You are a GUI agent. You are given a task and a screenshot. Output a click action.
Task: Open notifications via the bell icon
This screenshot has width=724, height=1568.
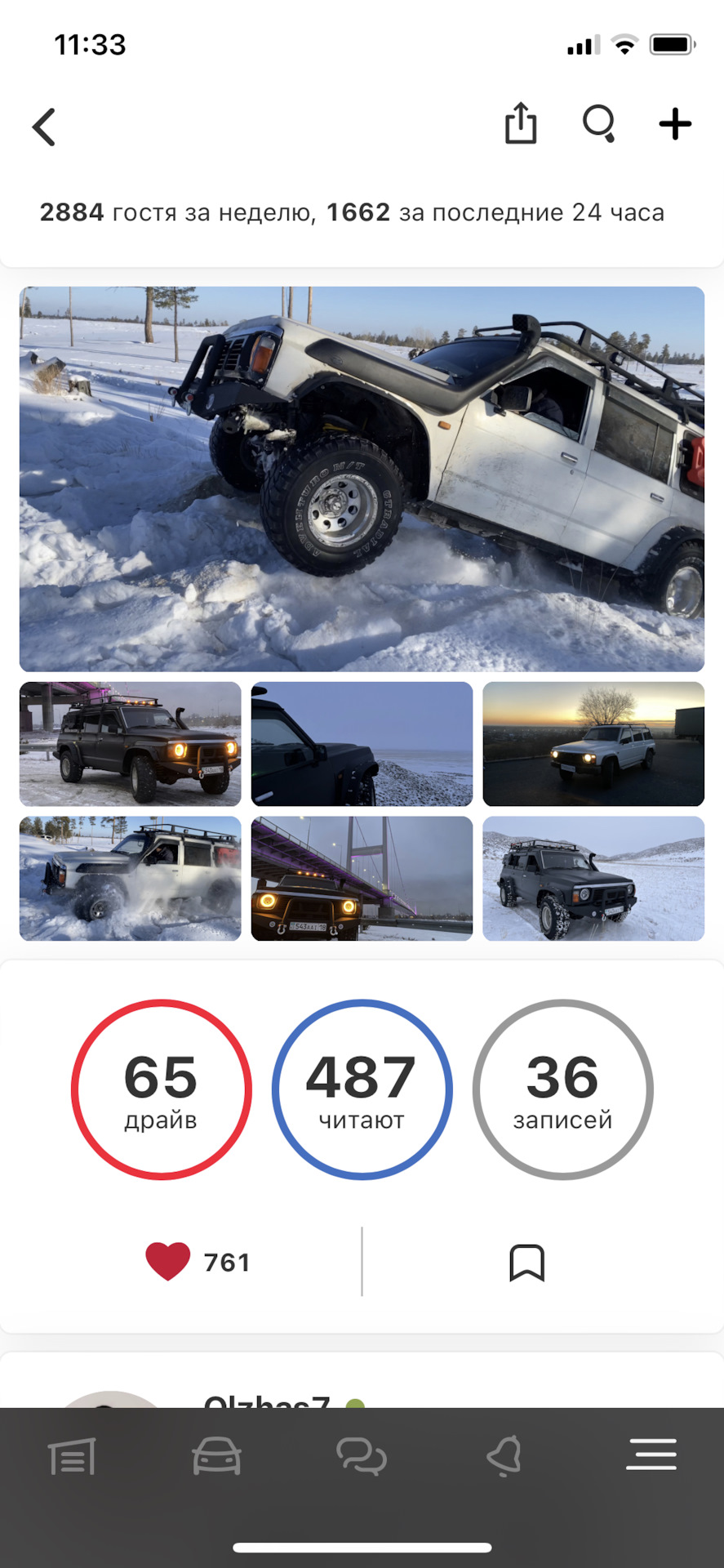click(x=506, y=1454)
